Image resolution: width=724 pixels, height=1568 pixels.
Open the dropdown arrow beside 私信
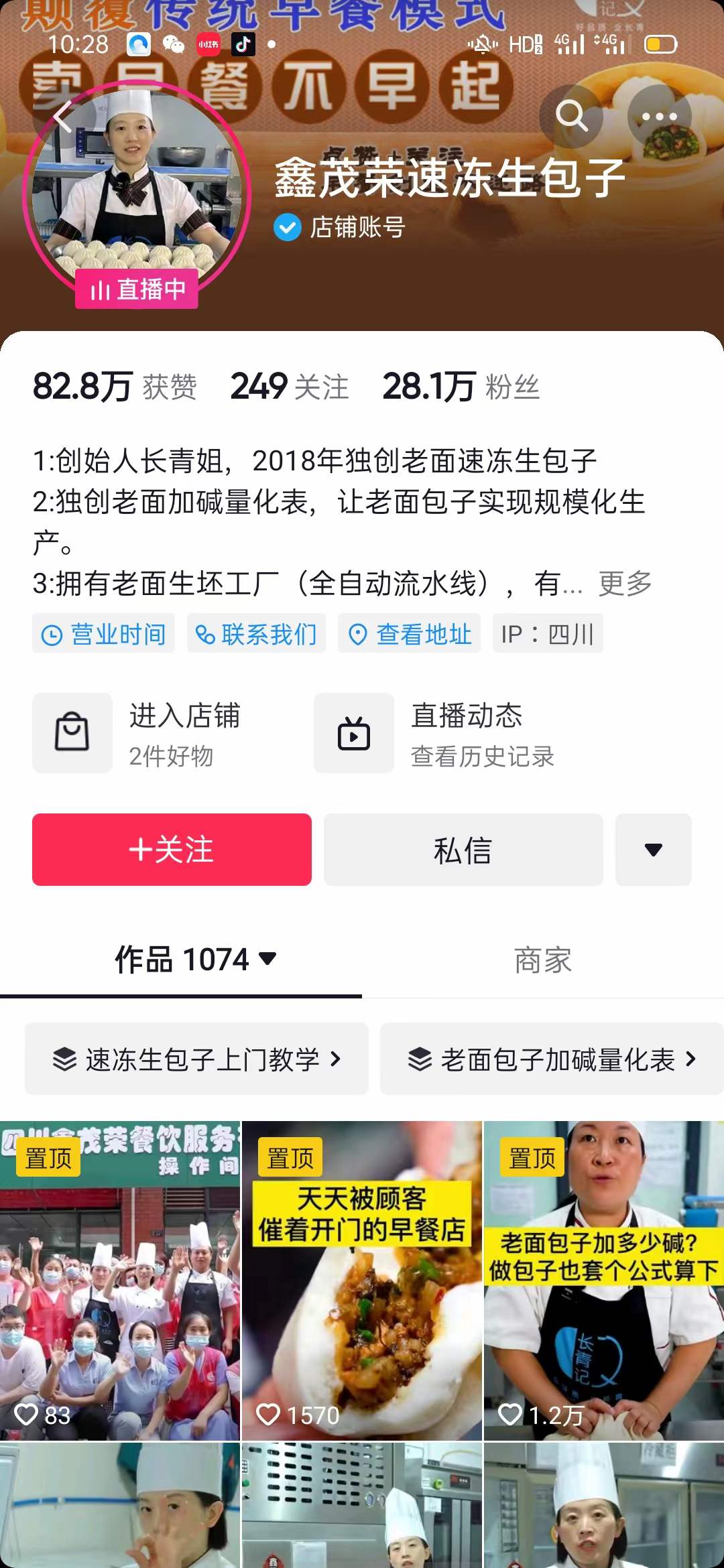tap(653, 850)
